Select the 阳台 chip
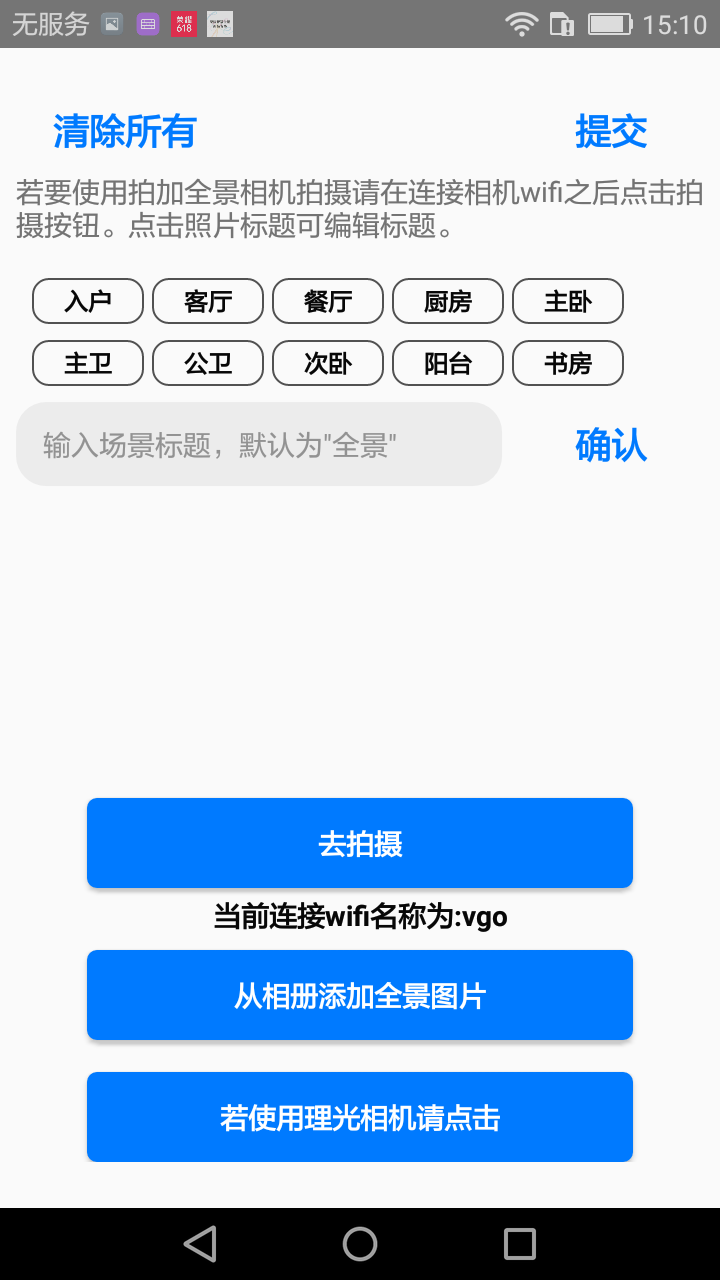Image resolution: width=720 pixels, height=1280 pixels. pyautogui.click(x=448, y=363)
